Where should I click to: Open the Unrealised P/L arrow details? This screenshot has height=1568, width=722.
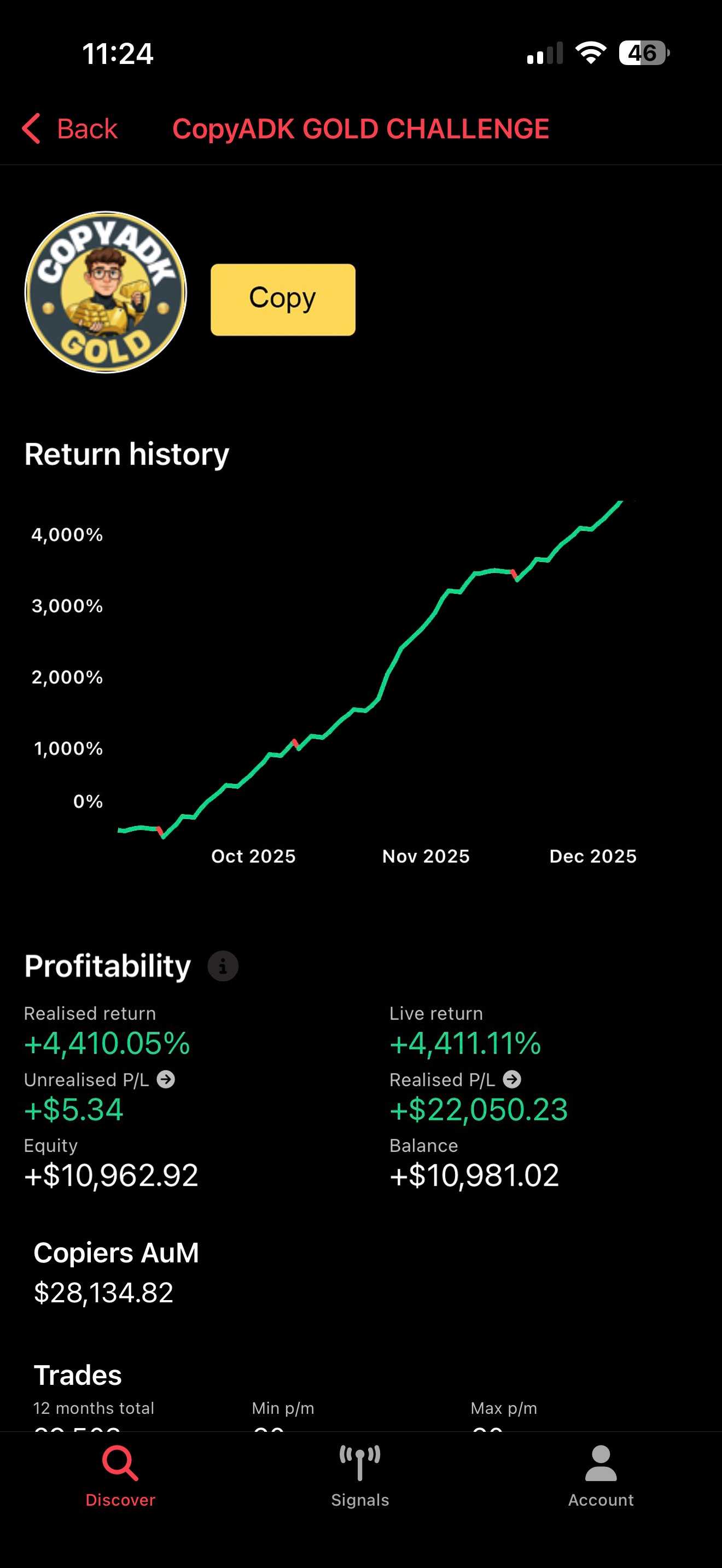(166, 1079)
